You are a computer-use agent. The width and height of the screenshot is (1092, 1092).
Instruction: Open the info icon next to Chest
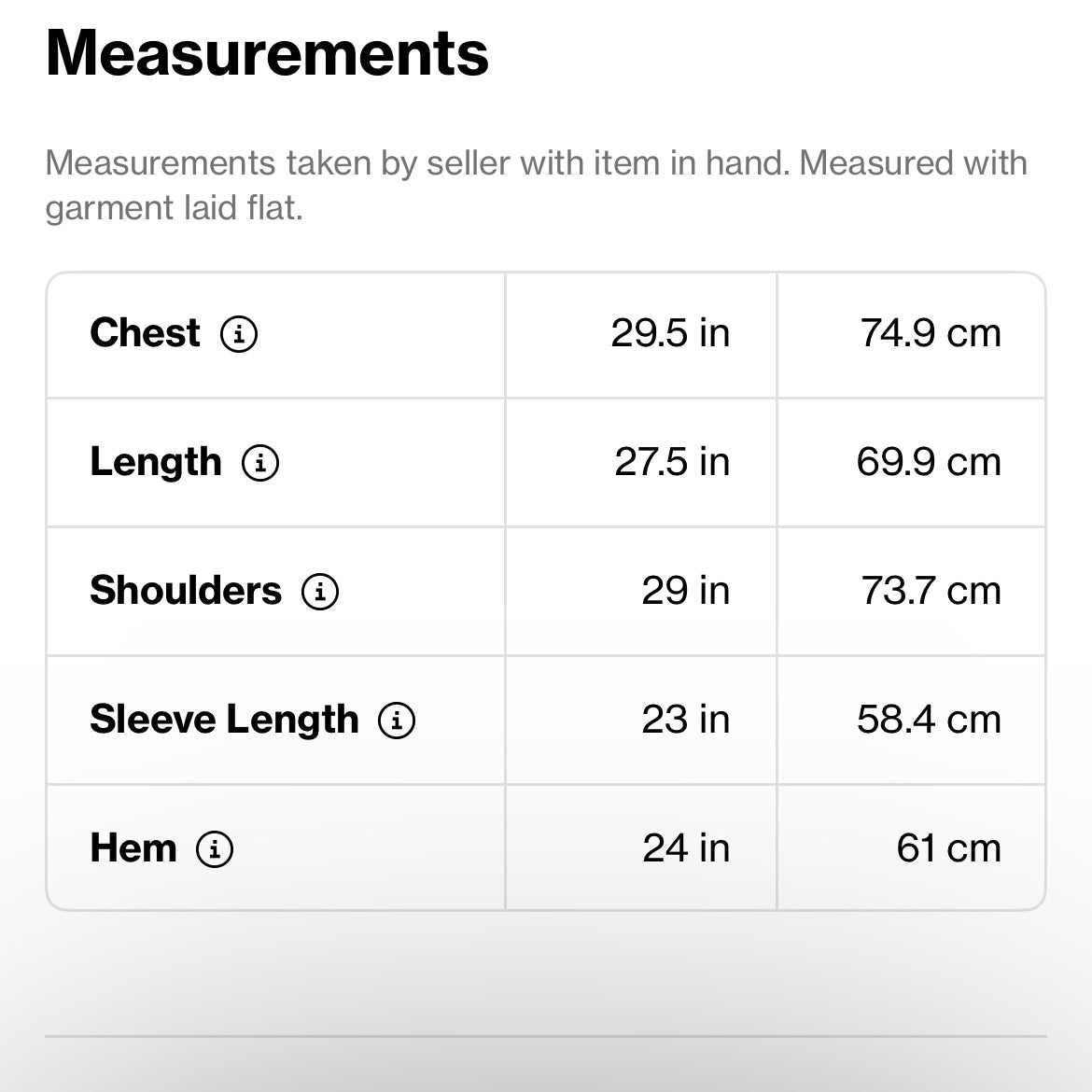[239, 333]
